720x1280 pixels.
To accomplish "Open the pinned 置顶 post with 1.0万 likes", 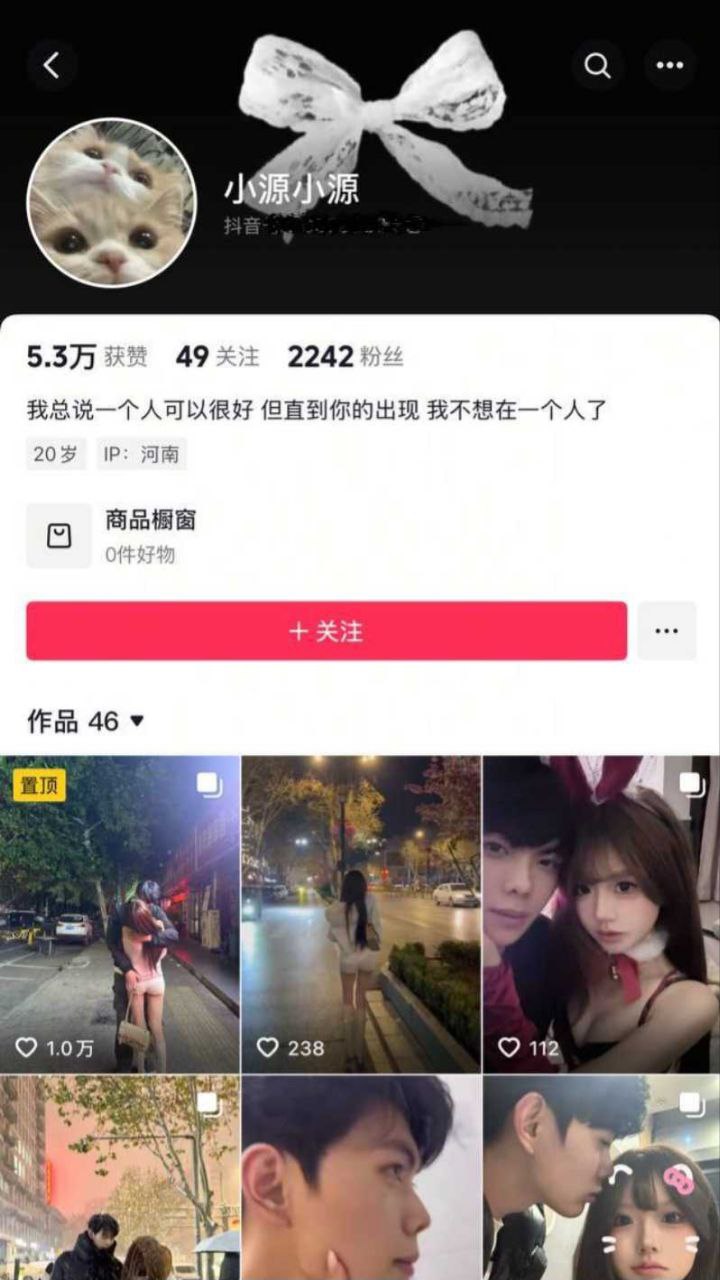I will (120, 914).
